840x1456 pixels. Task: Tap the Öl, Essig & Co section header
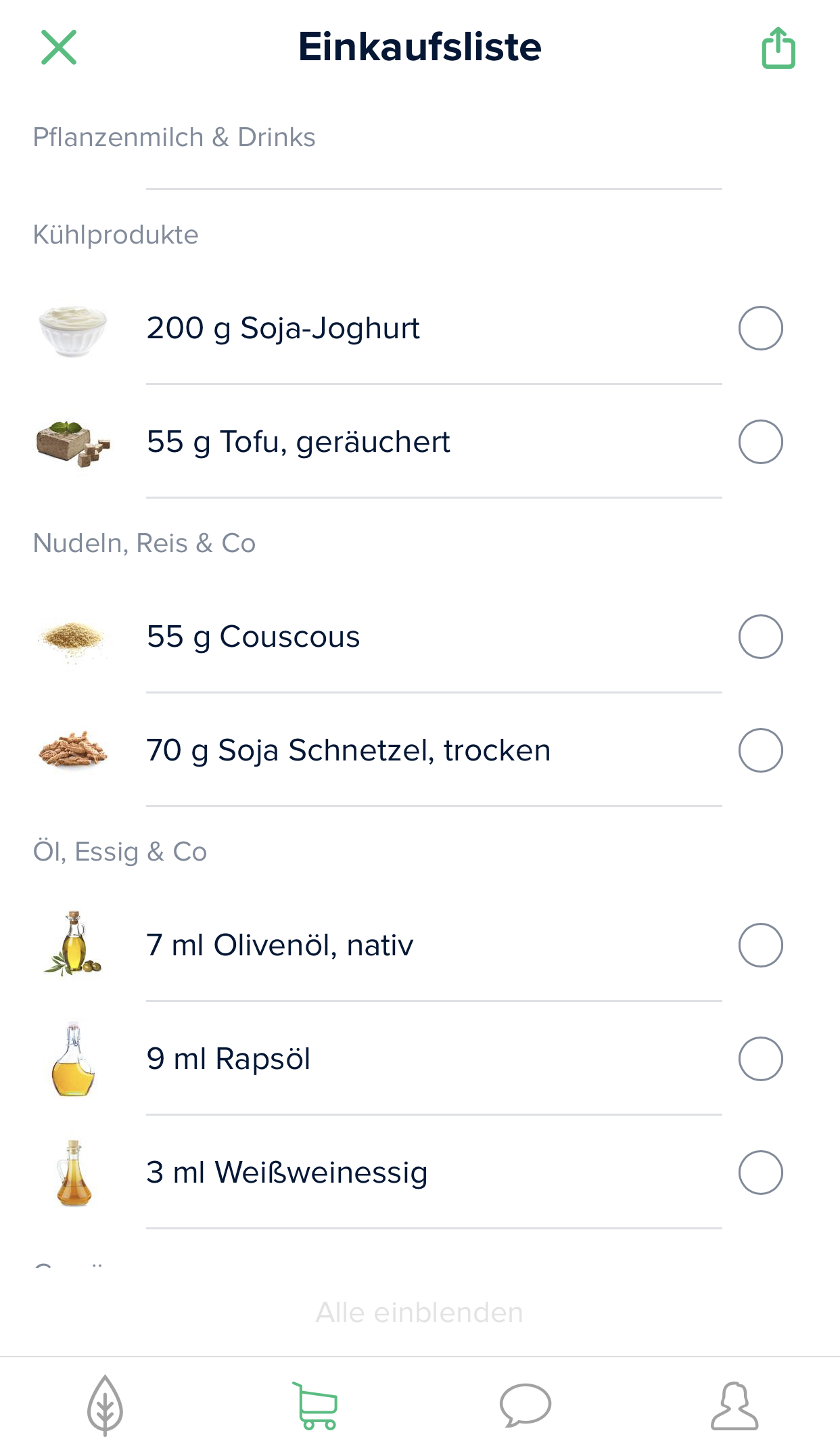tap(120, 851)
